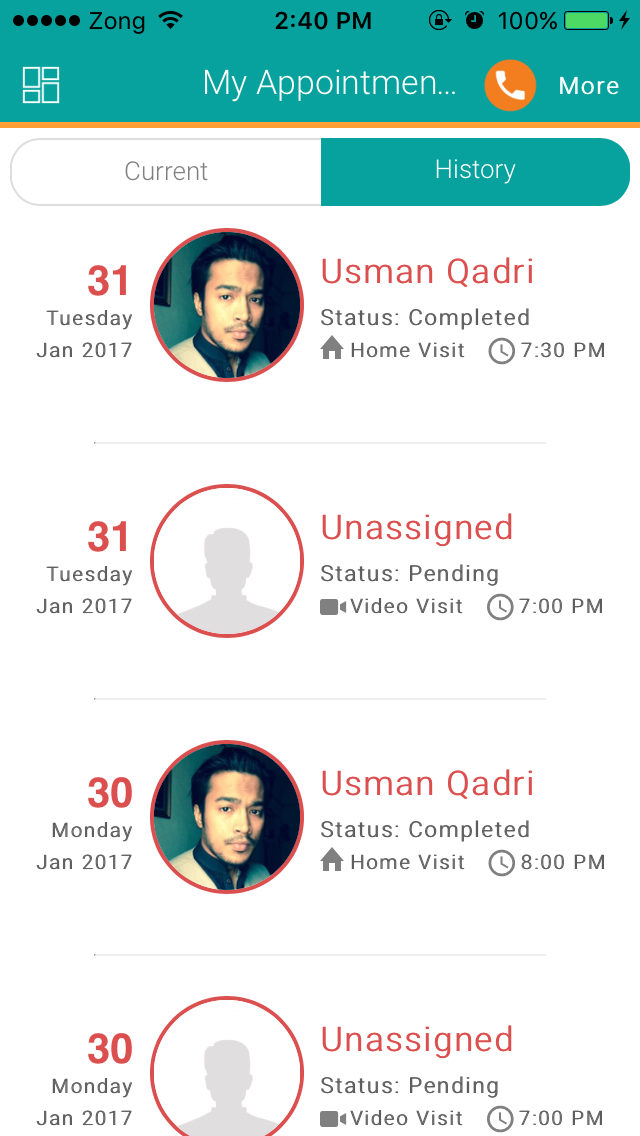
Task: Tap the orange phone call icon
Action: (x=510, y=86)
